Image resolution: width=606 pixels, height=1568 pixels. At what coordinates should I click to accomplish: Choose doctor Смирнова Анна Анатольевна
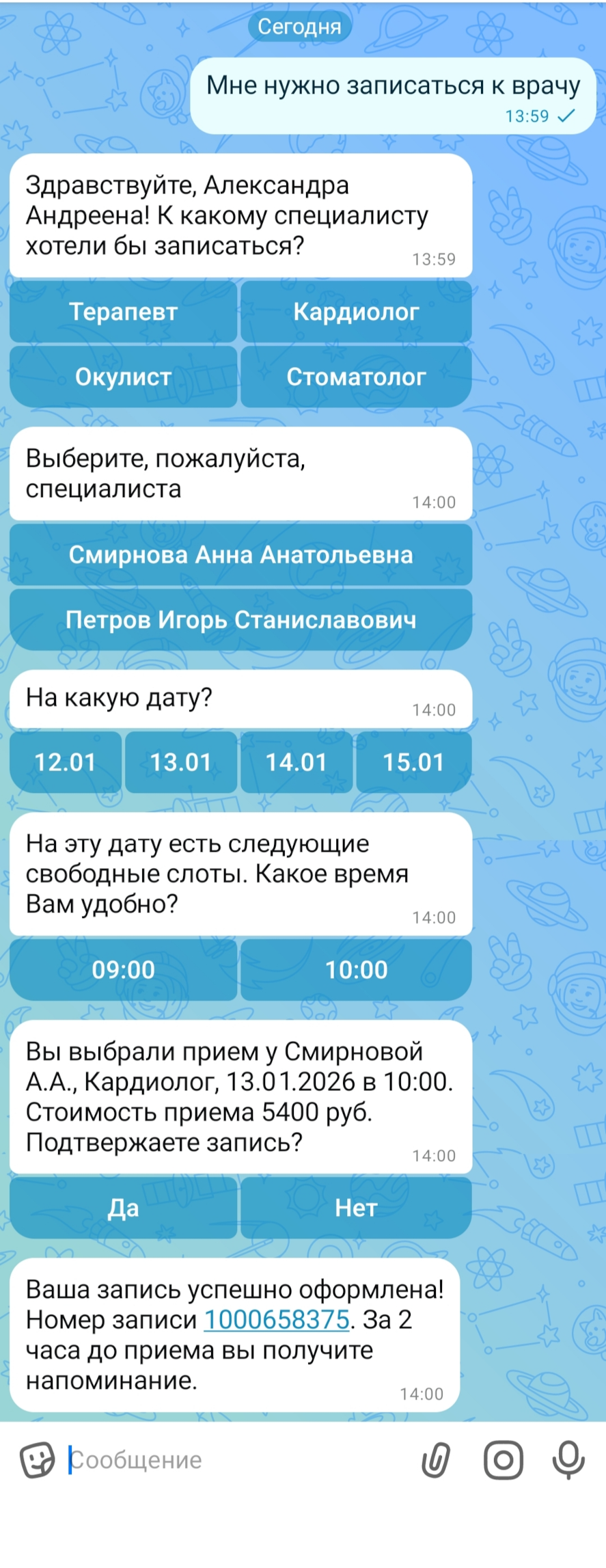[x=240, y=555]
